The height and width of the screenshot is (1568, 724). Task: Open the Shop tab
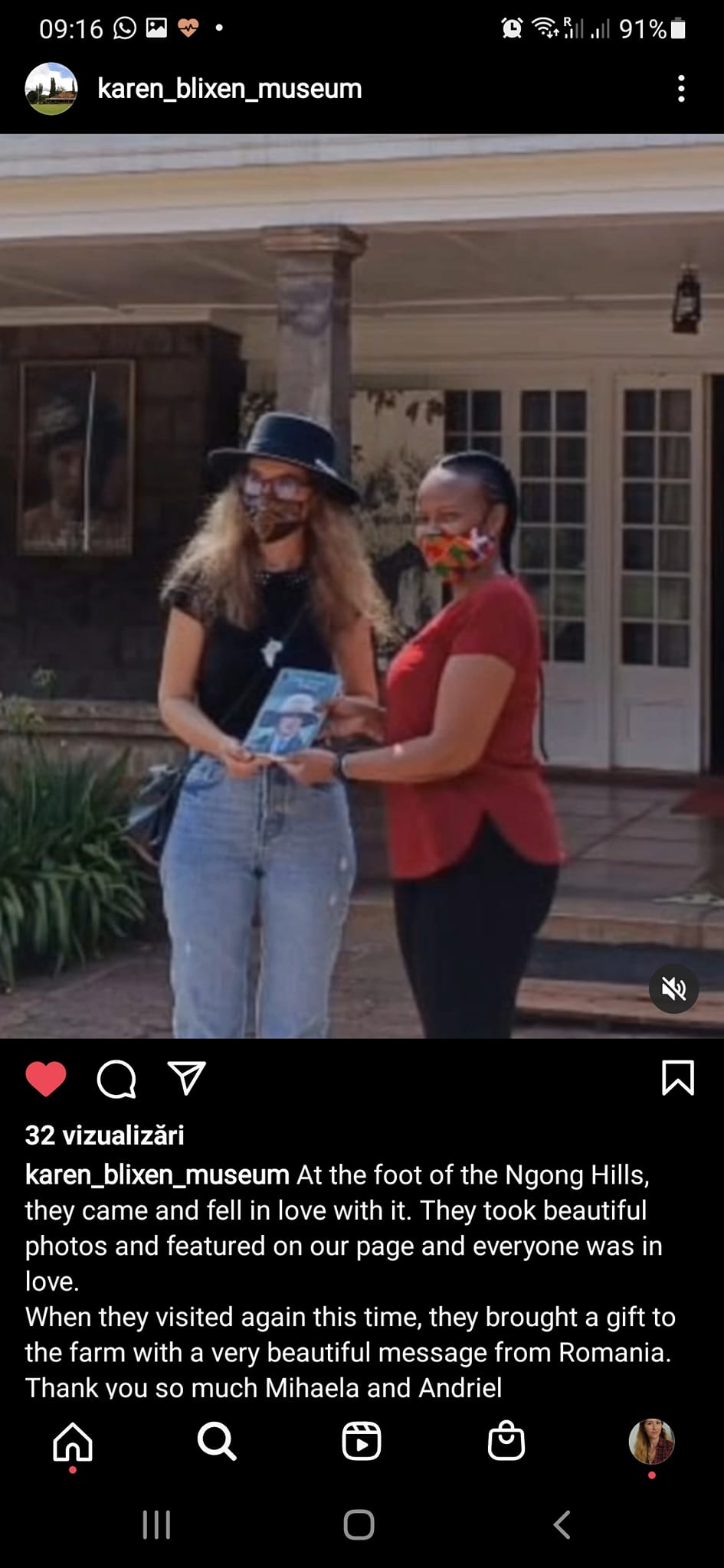coord(506,1442)
